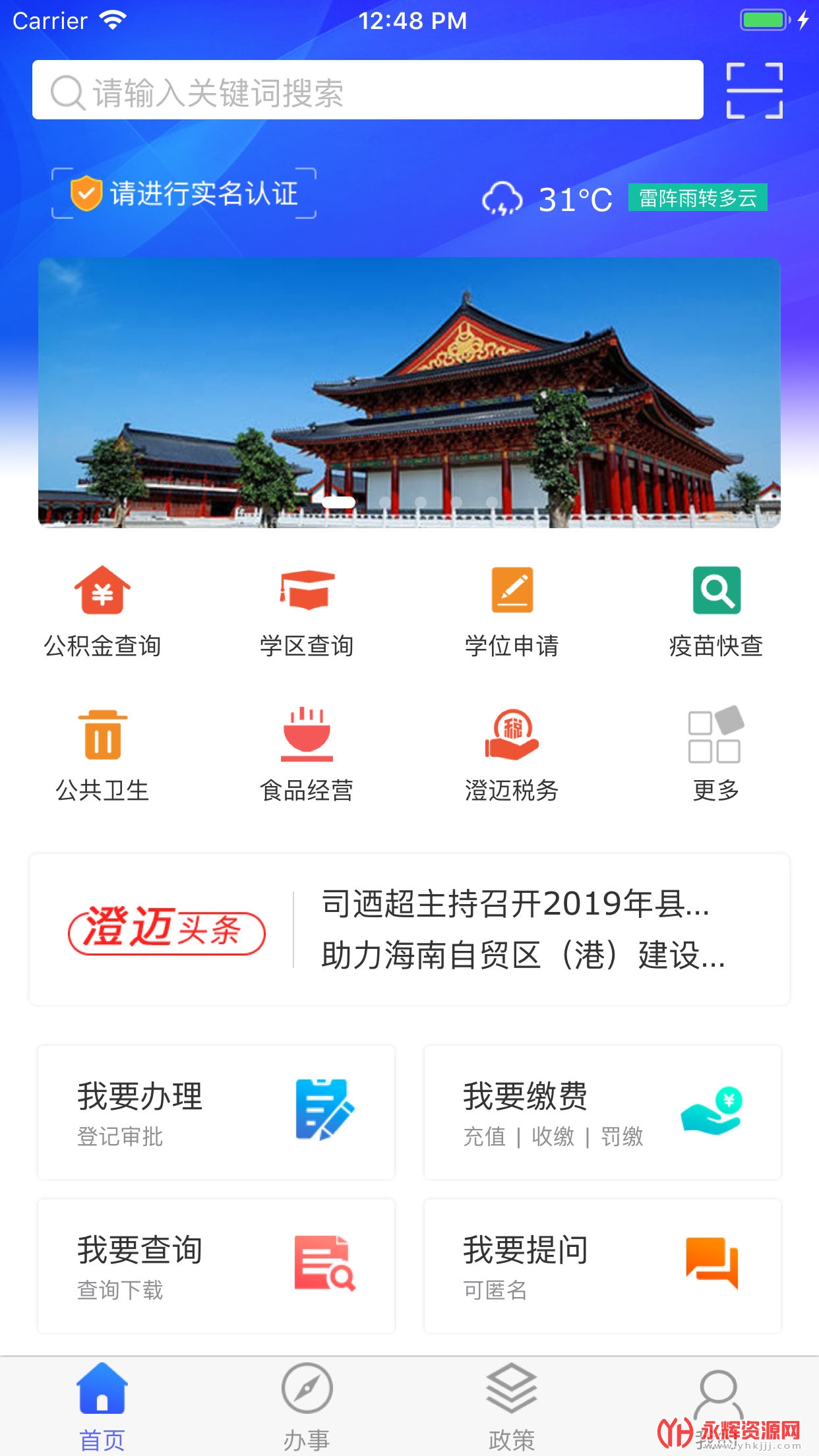
Task: Open 疫苗快查 vaccine lookup
Action: point(716,611)
